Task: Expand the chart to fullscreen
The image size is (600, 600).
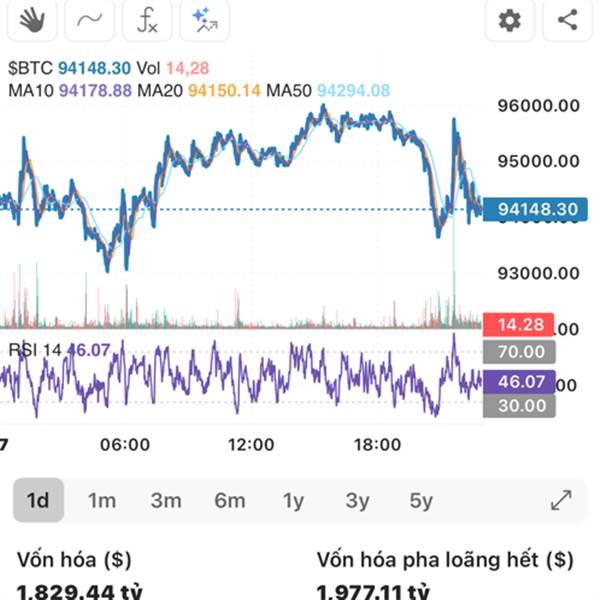Action: (x=561, y=500)
